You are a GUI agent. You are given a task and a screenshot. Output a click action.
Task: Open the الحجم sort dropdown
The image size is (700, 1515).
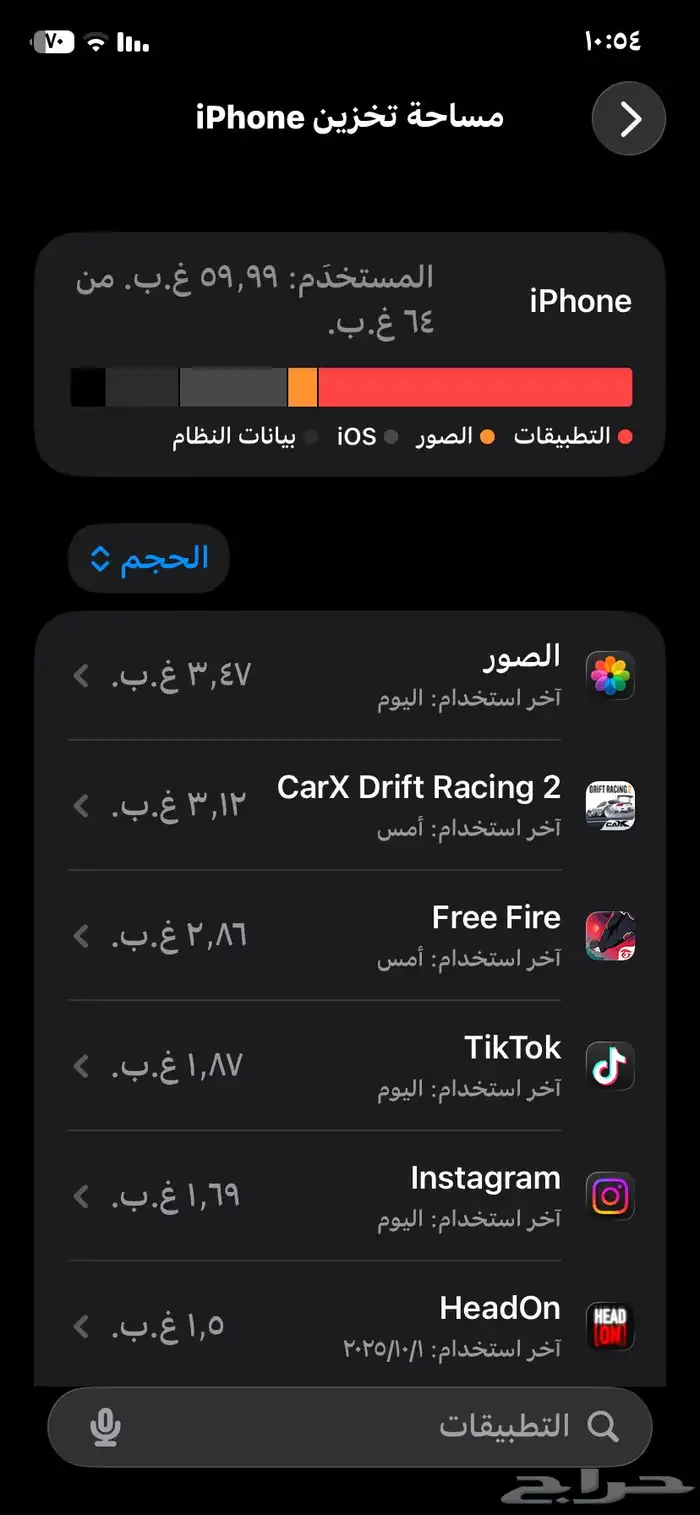(x=149, y=558)
